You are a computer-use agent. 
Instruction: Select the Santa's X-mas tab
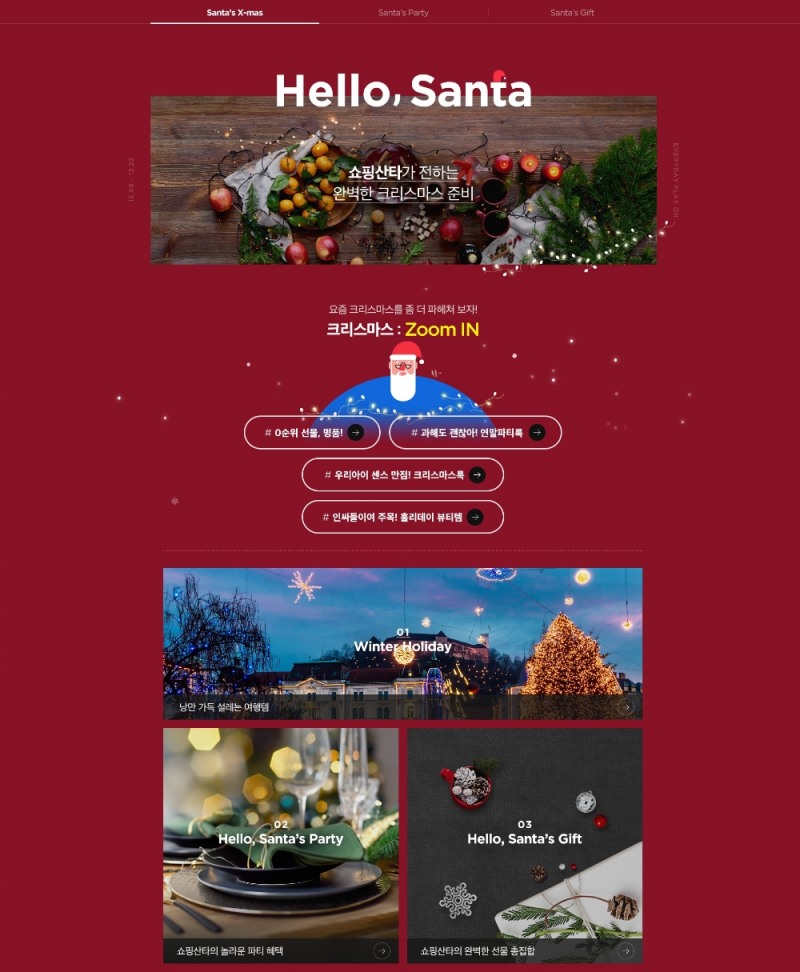click(x=235, y=13)
